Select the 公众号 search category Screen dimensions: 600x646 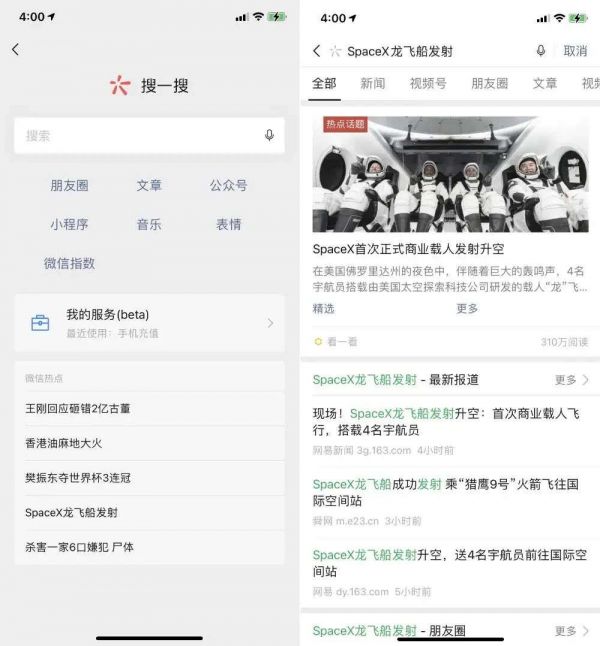pyautogui.click(x=228, y=185)
